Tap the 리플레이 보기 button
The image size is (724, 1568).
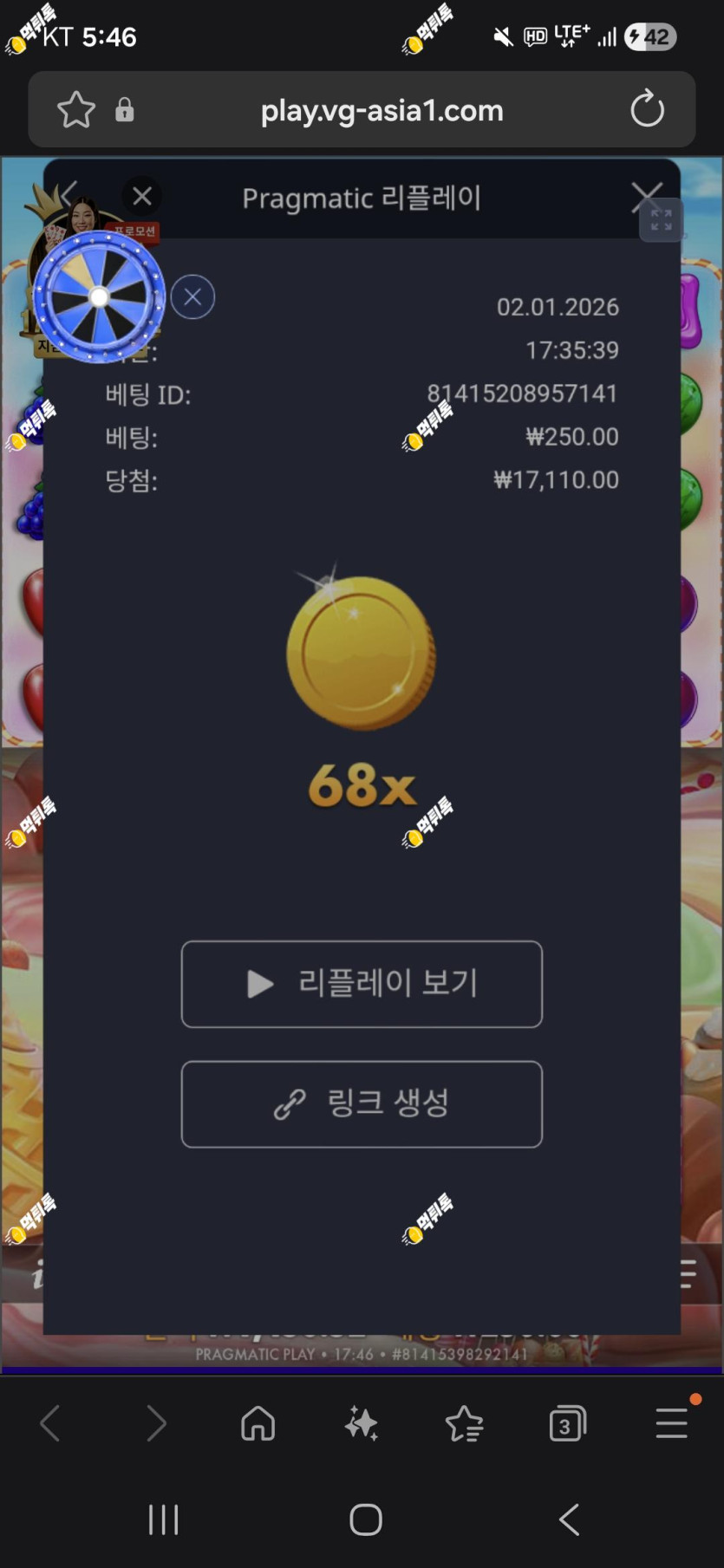point(362,984)
